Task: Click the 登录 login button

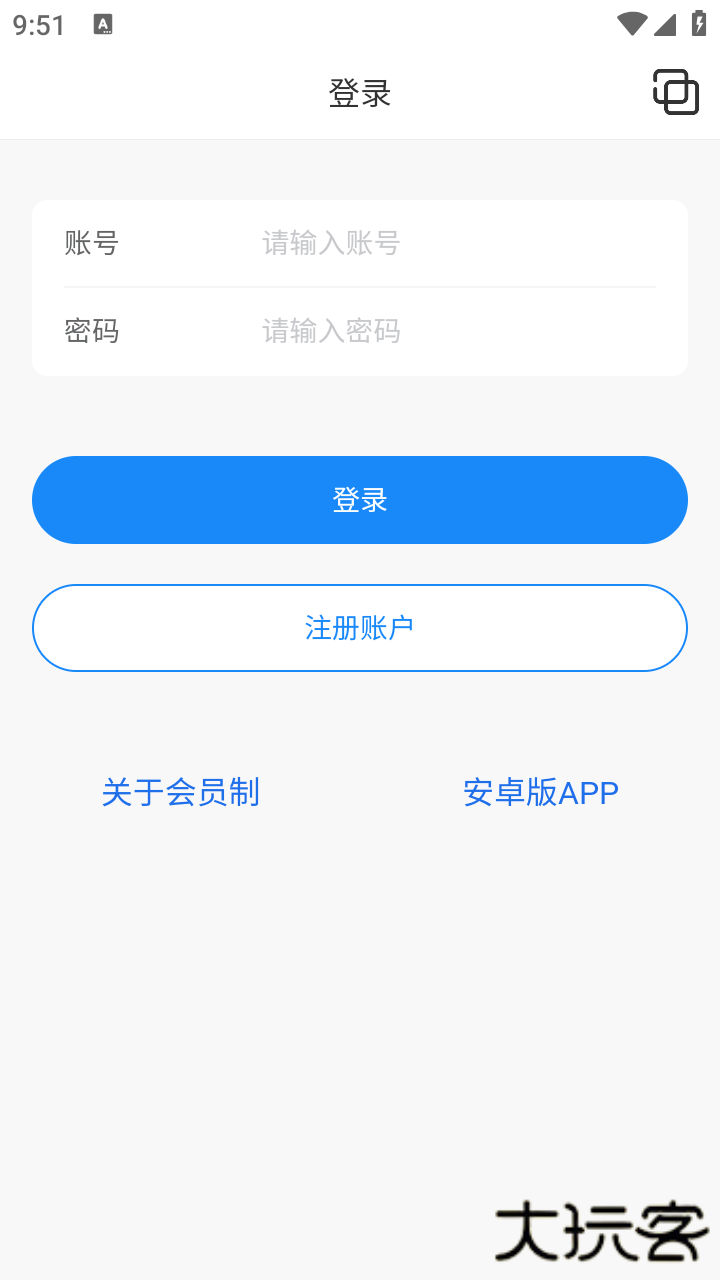Action: point(360,499)
